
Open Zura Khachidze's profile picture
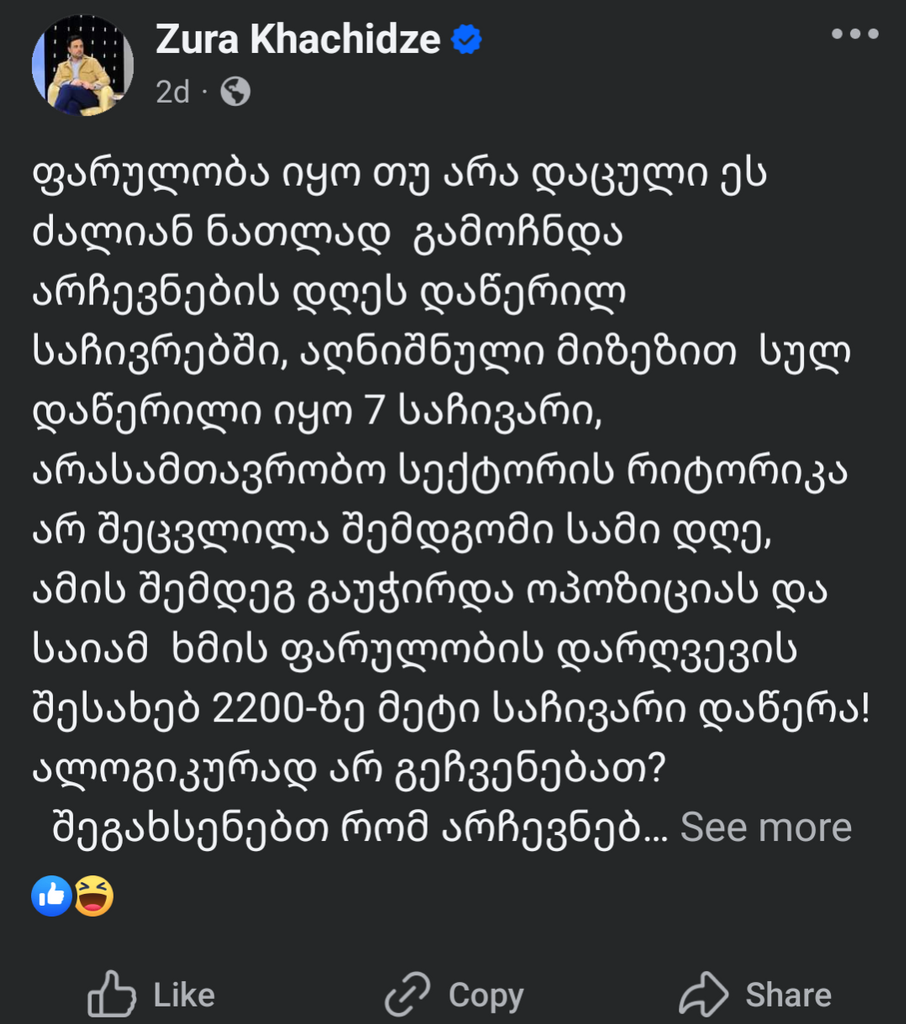pos(82,66)
